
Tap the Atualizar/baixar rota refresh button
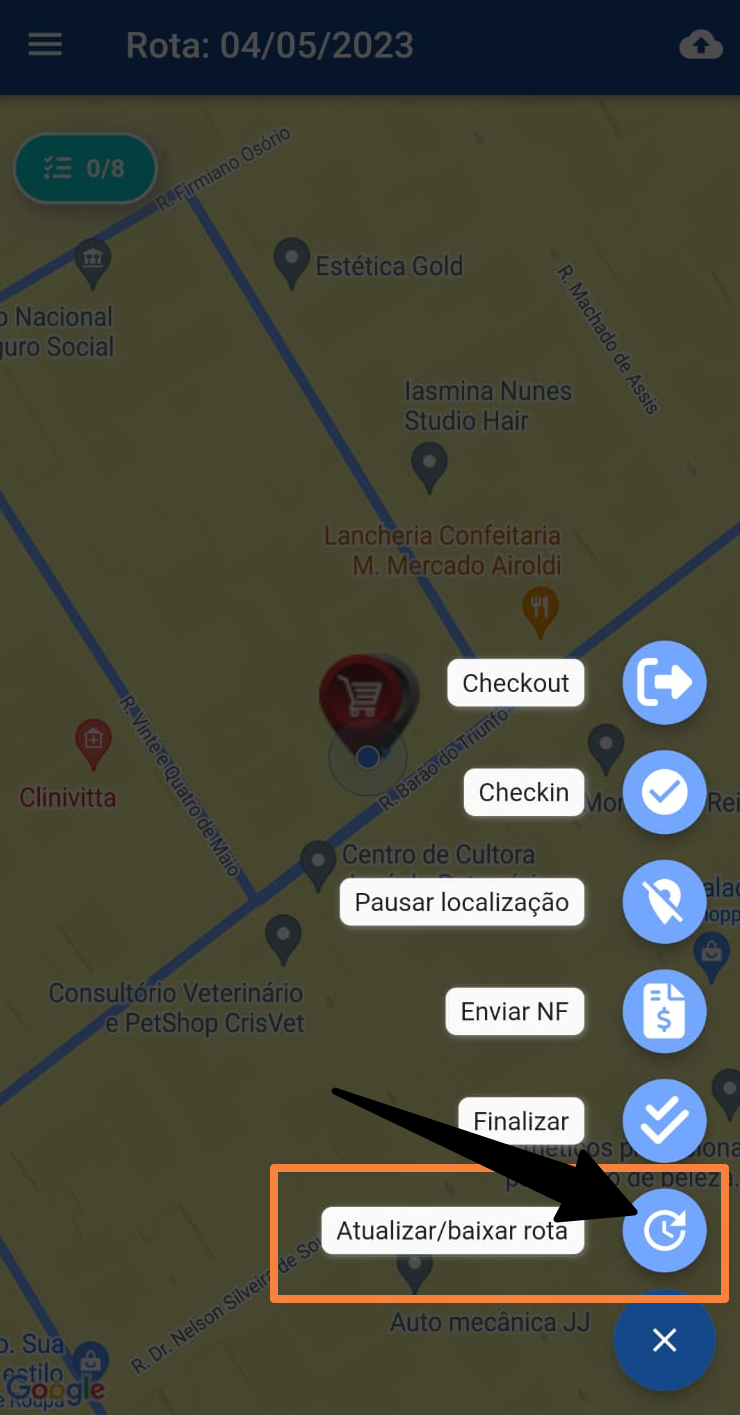[664, 1230]
